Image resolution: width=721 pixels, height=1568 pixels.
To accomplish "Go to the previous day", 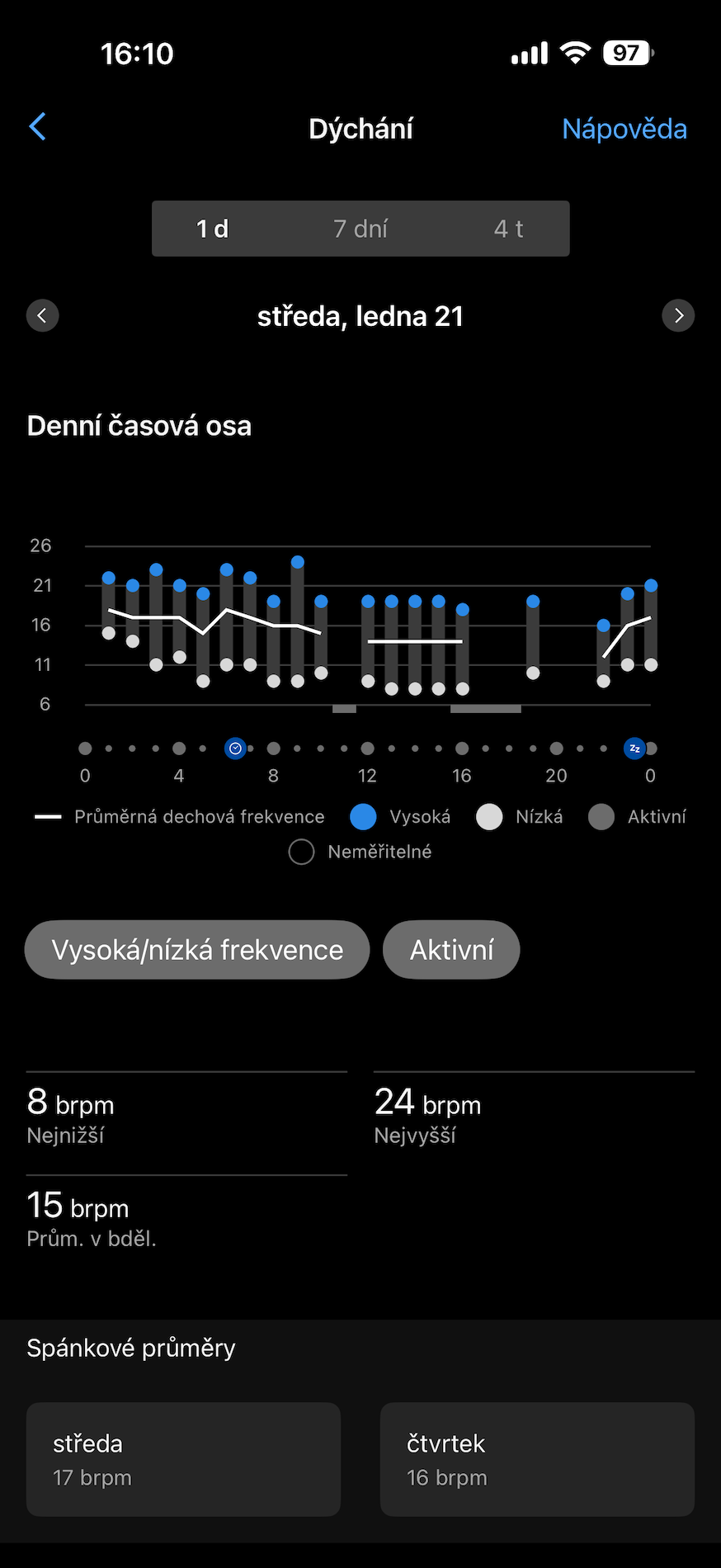I will click(43, 315).
